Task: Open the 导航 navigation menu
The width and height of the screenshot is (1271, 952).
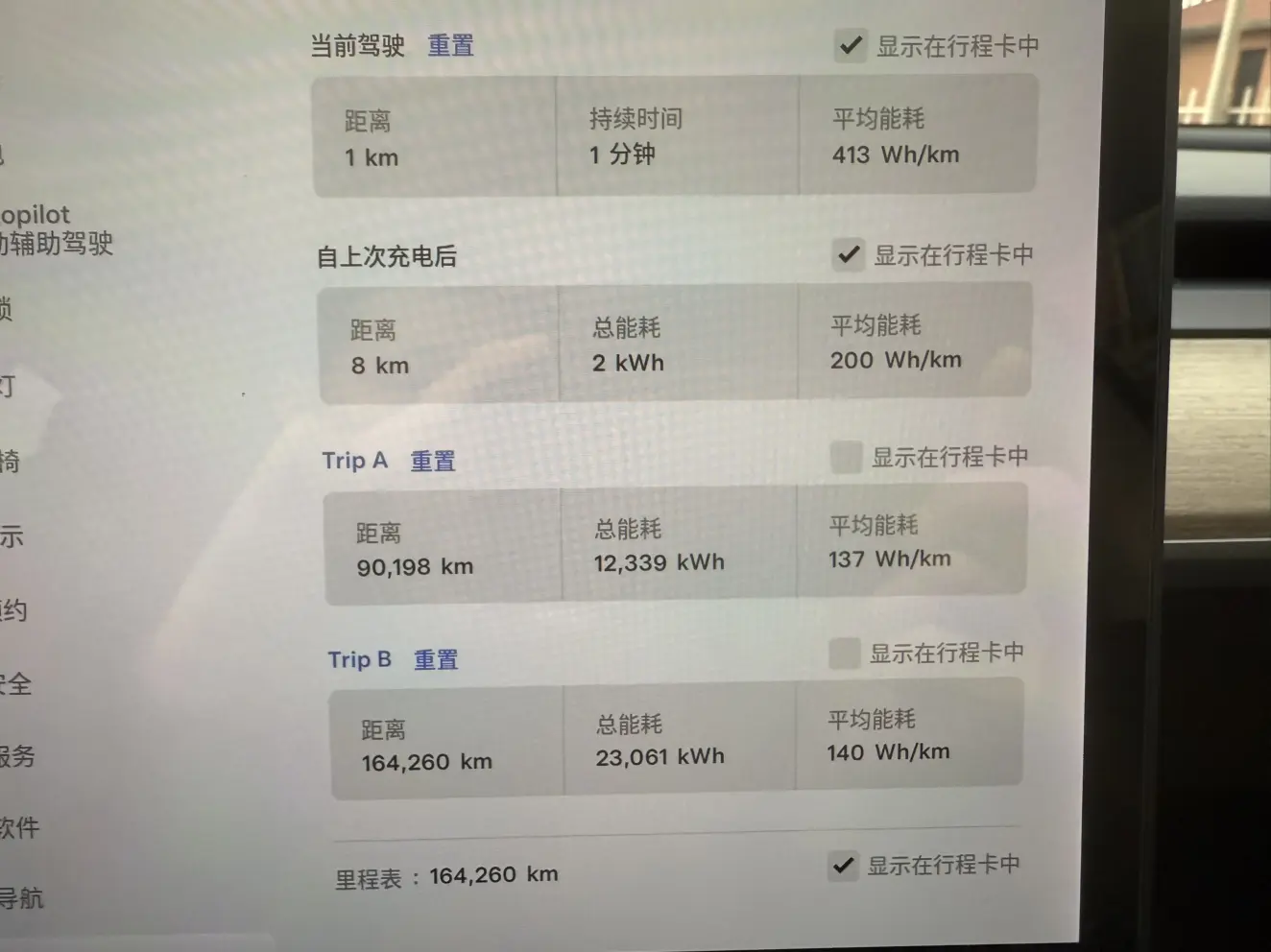Action: point(21,898)
